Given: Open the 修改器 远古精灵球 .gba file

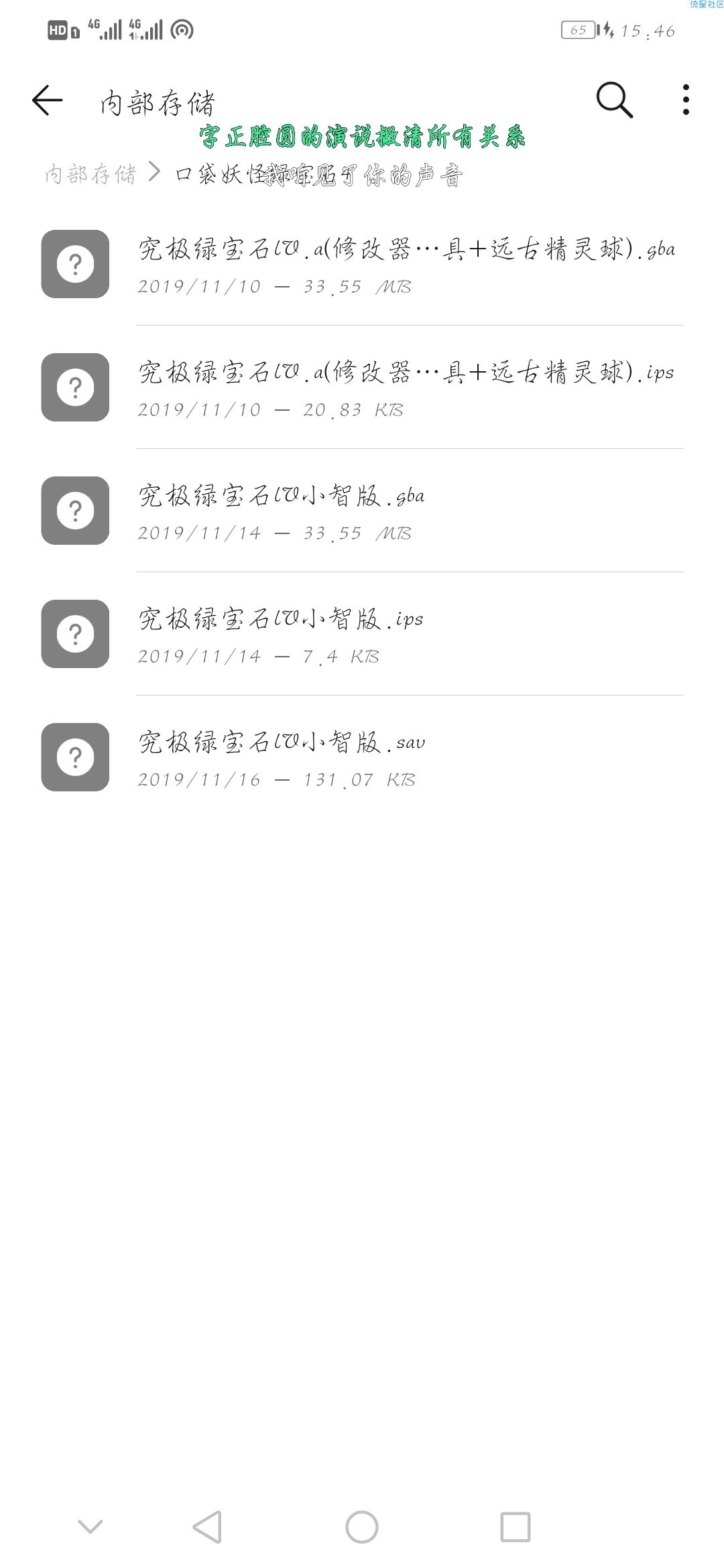Looking at the screenshot, I should pyautogui.click(x=362, y=264).
